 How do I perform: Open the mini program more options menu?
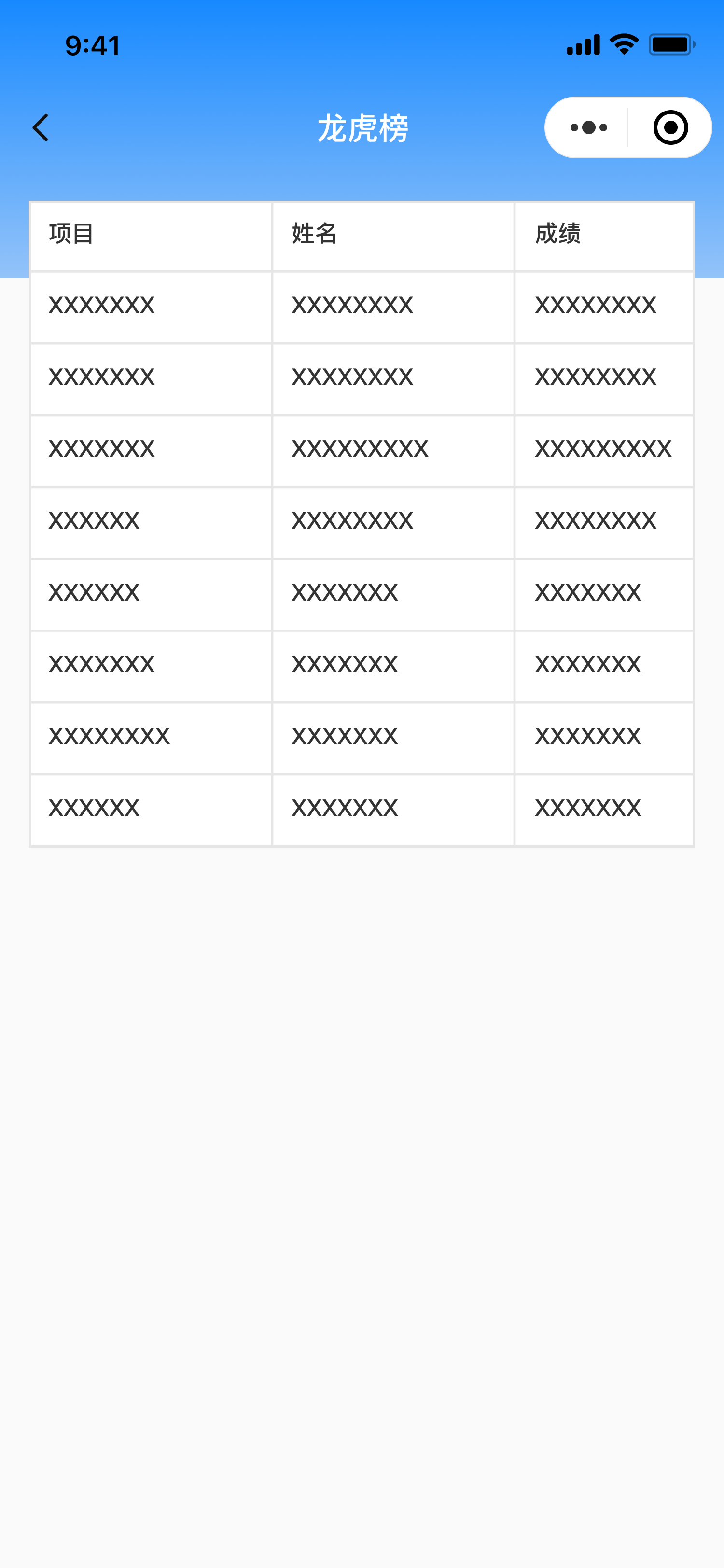click(x=588, y=128)
